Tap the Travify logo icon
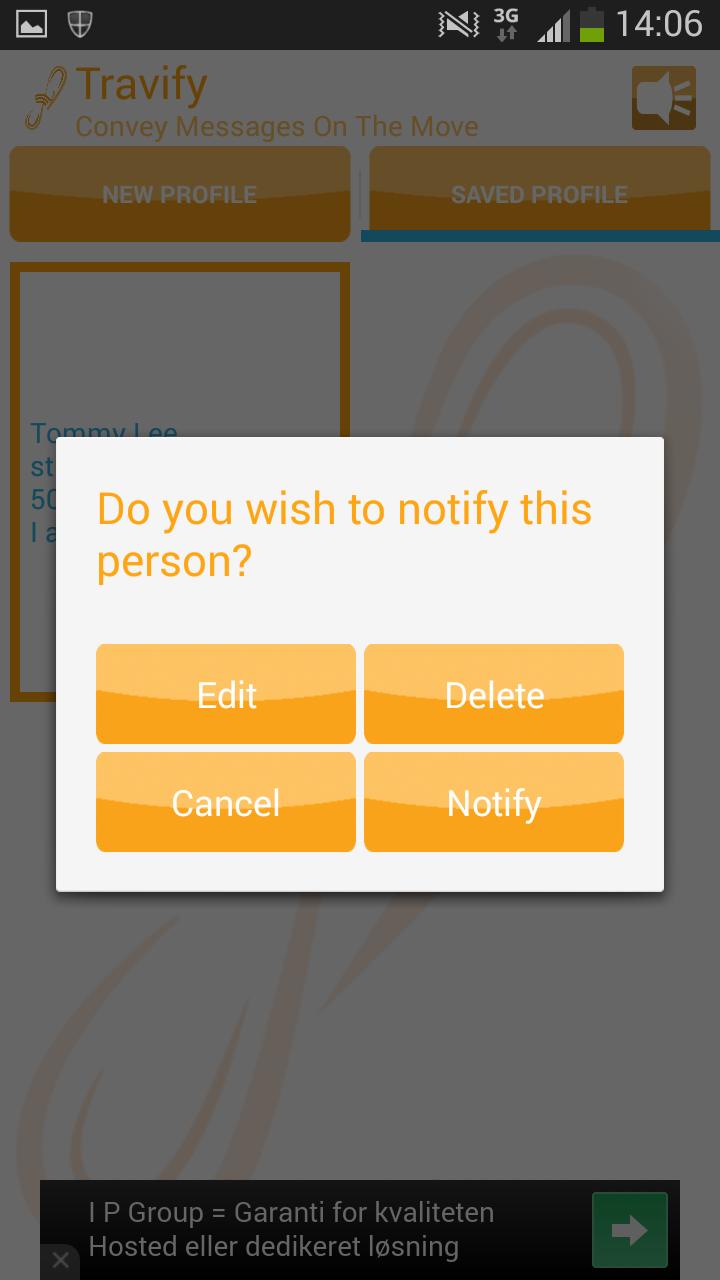This screenshot has height=1280, width=720. (x=40, y=100)
